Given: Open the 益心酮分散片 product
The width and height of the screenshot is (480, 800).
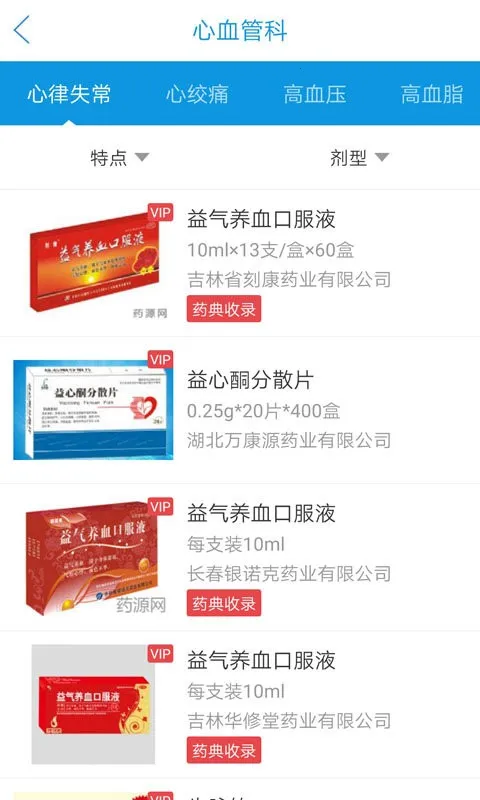Looking at the screenshot, I should (x=240, y=410).
